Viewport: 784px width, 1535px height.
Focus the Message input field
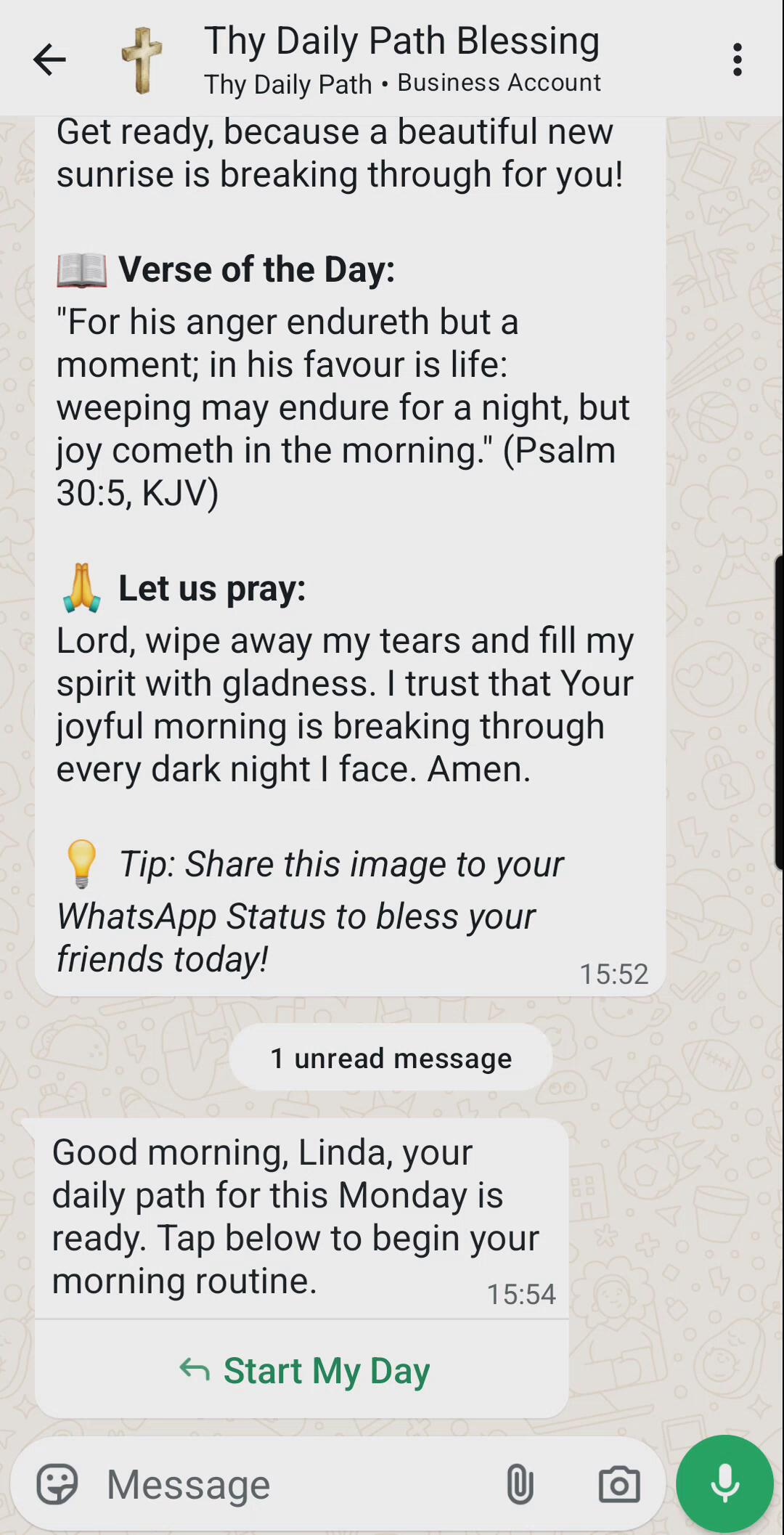click(290, 1484)
